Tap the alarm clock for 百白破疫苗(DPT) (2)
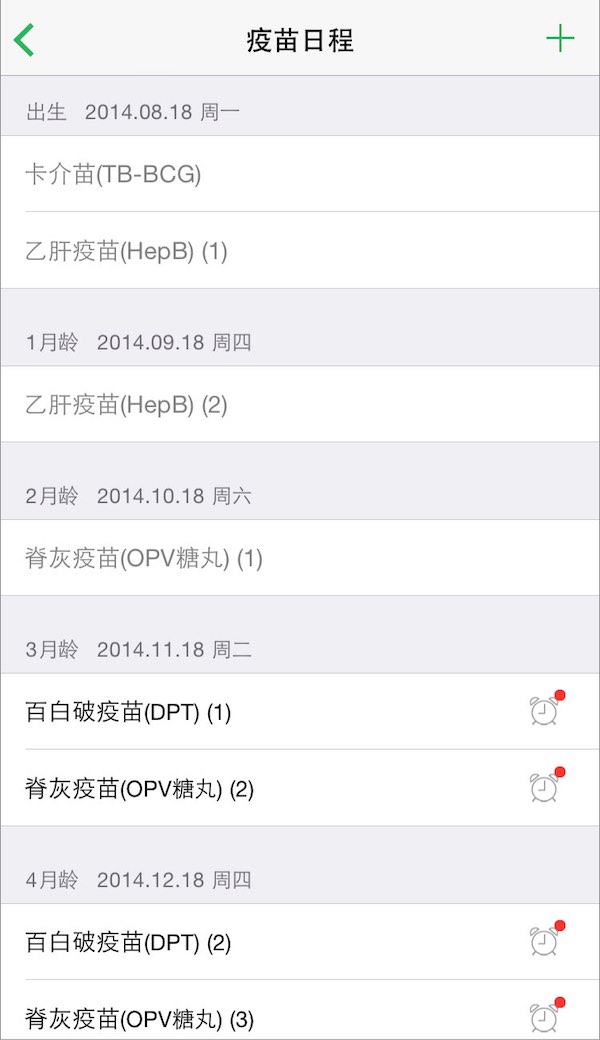This screenshot has height=1040, width=600. tap(545, 940)
